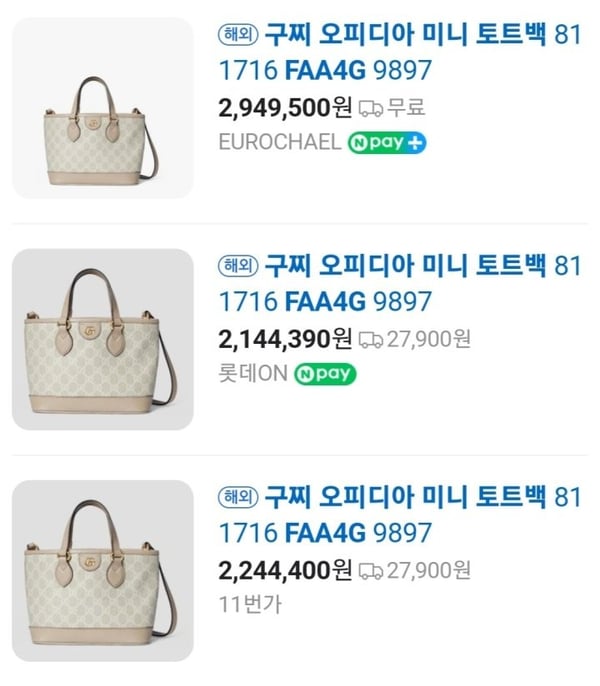
Task: Open the 2,144,390원 Gucci Ophidia listing title
Action: click(400, 283)
